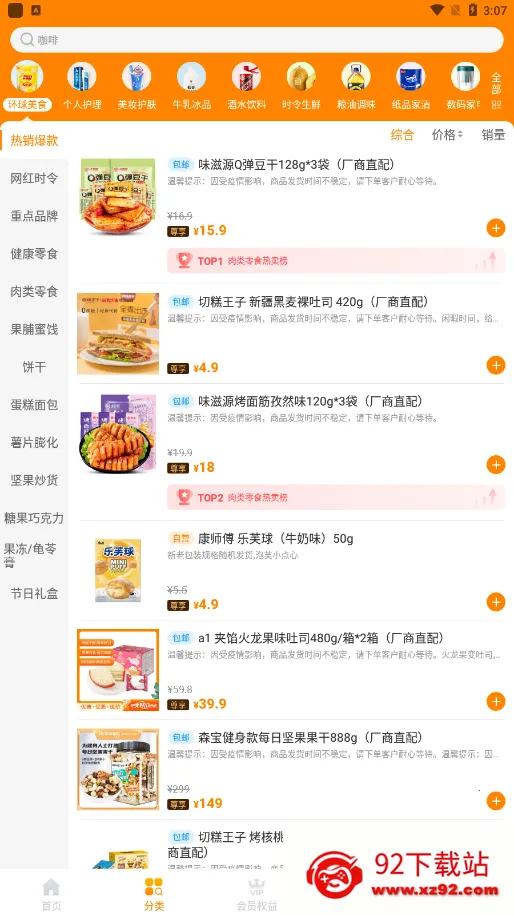Viewport: 514px width, 915px height.
Task: Open TOP1 肉类零食热卖榜 banner
Action: click(x=336, y=261)
